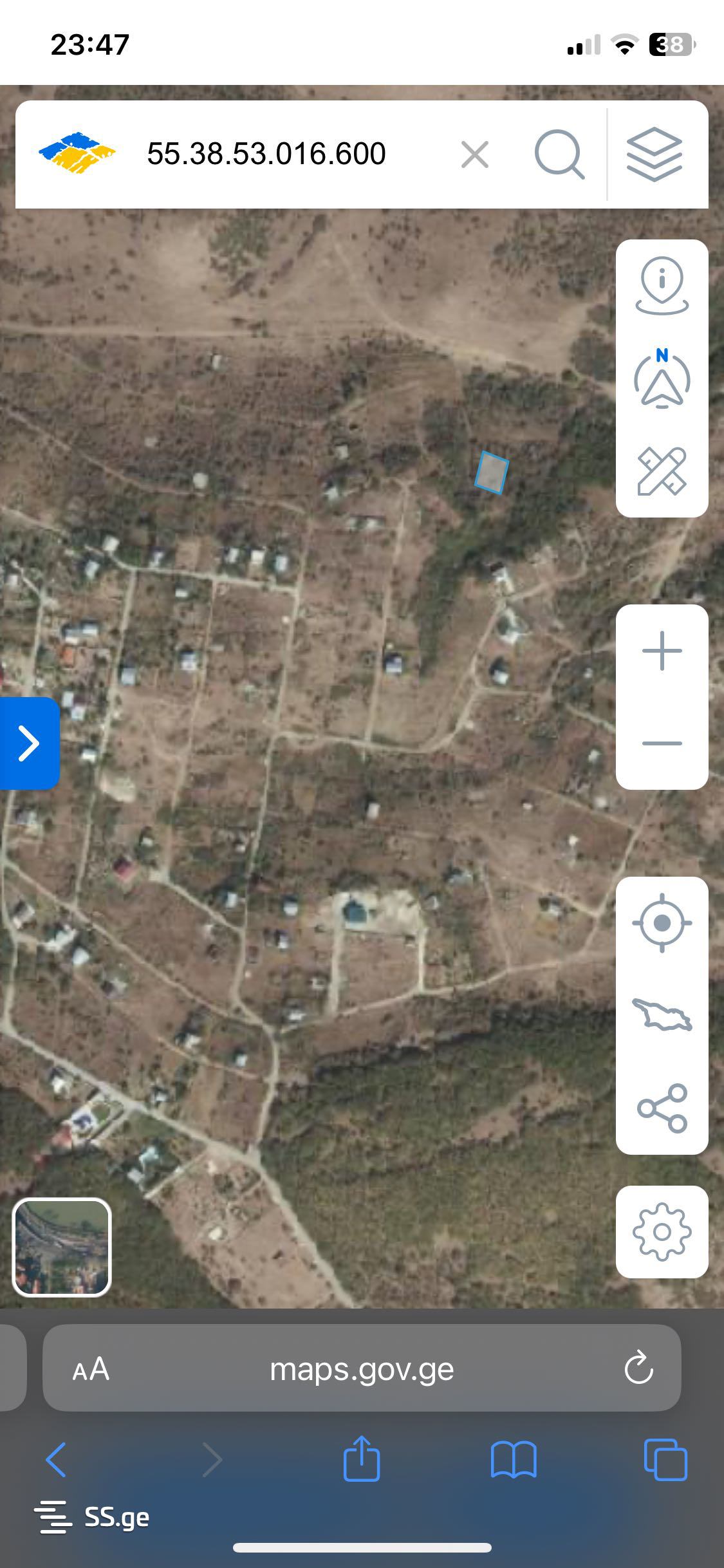The image size is (724, 1568).
Task: Select the highlighted blue land parcel
Action: pyautogui.click(x=492, y=473)
